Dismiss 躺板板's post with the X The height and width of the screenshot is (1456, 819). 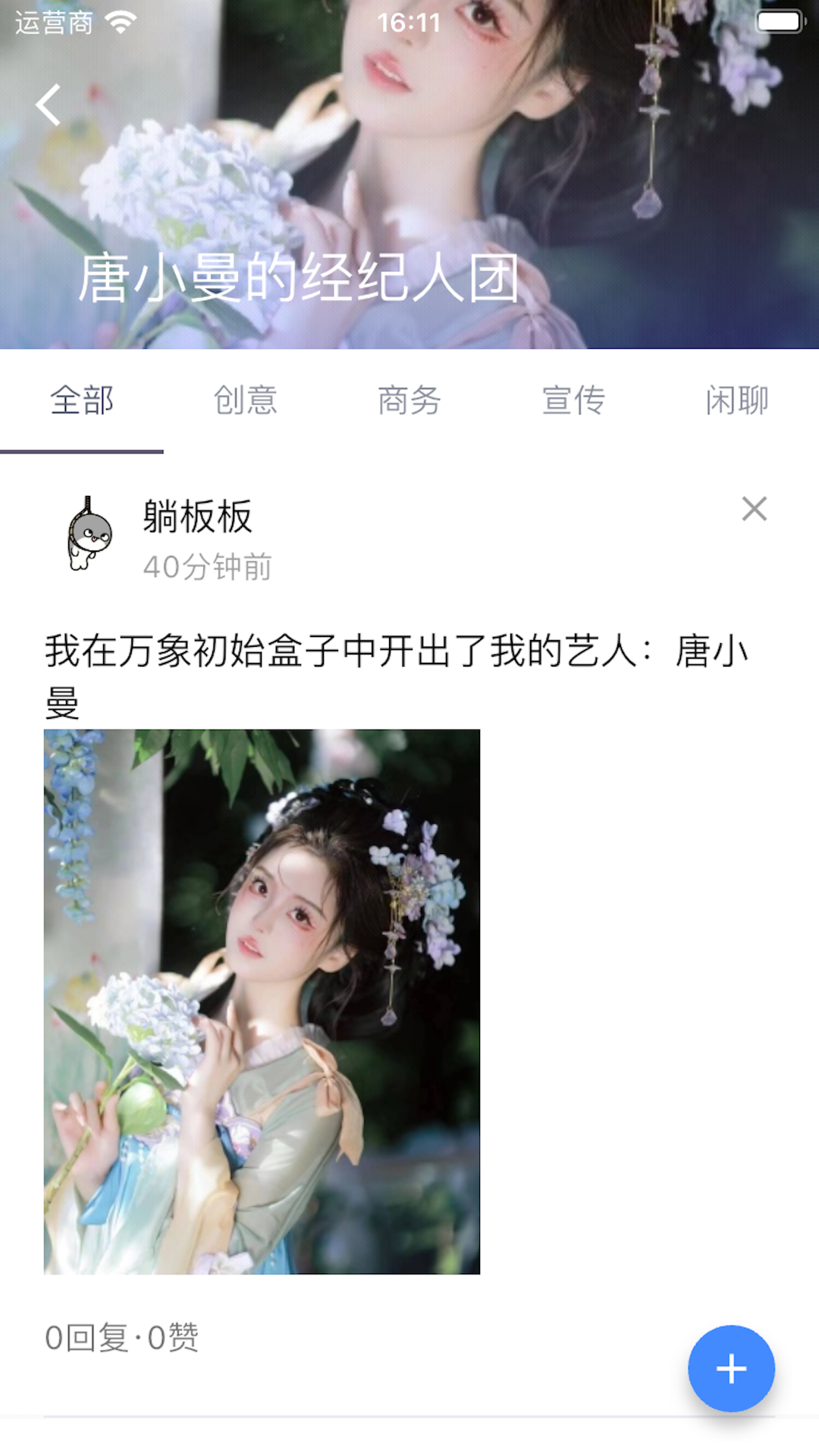click(x=754, y=509)
